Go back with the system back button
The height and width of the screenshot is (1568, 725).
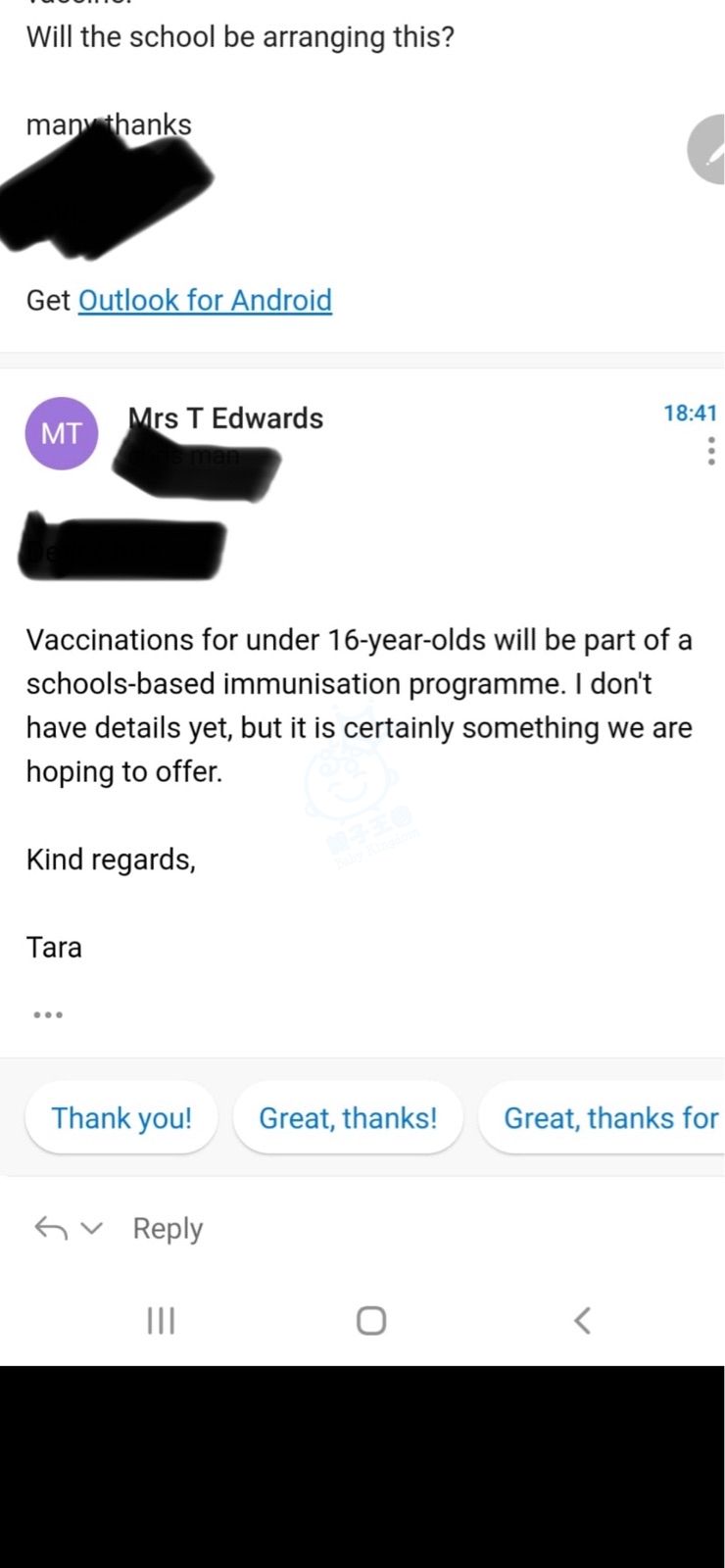[582, 1321]
